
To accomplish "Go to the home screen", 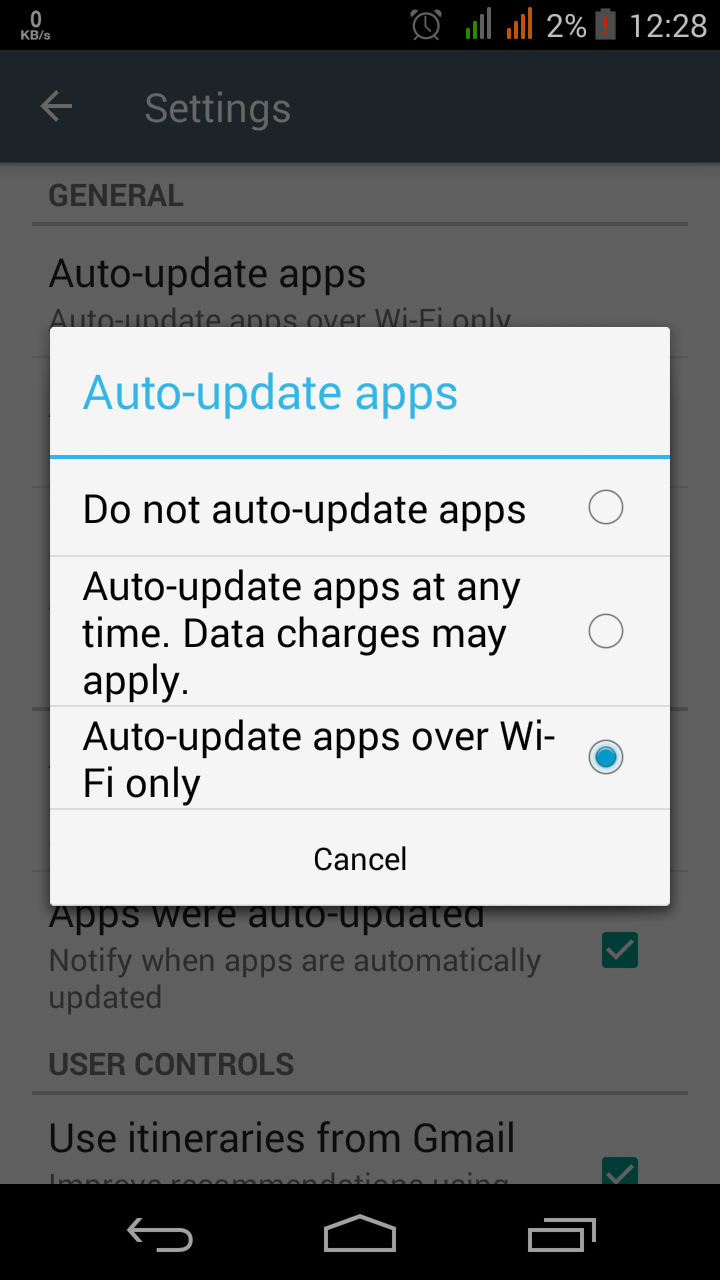I will click(360, 1234).
